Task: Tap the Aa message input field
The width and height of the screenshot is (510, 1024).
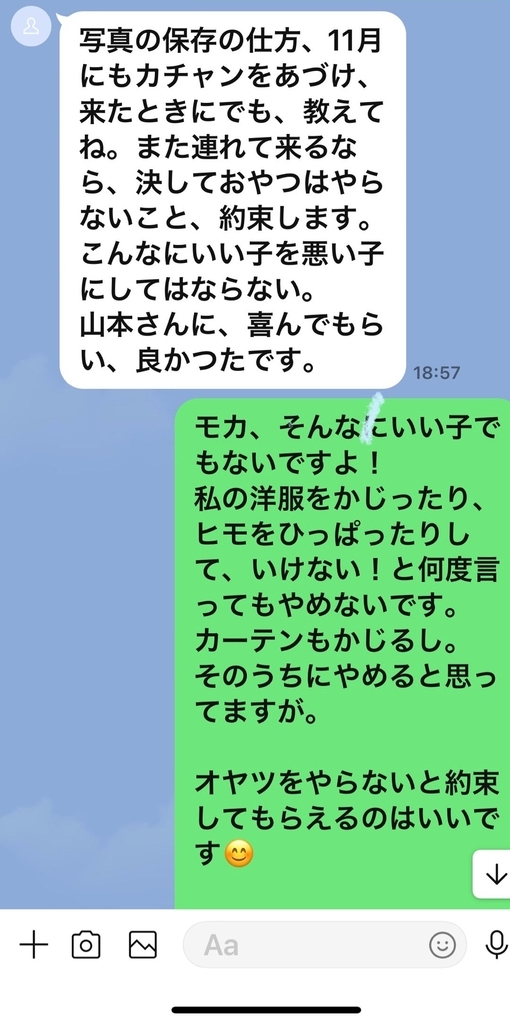Action: (325, 944)
